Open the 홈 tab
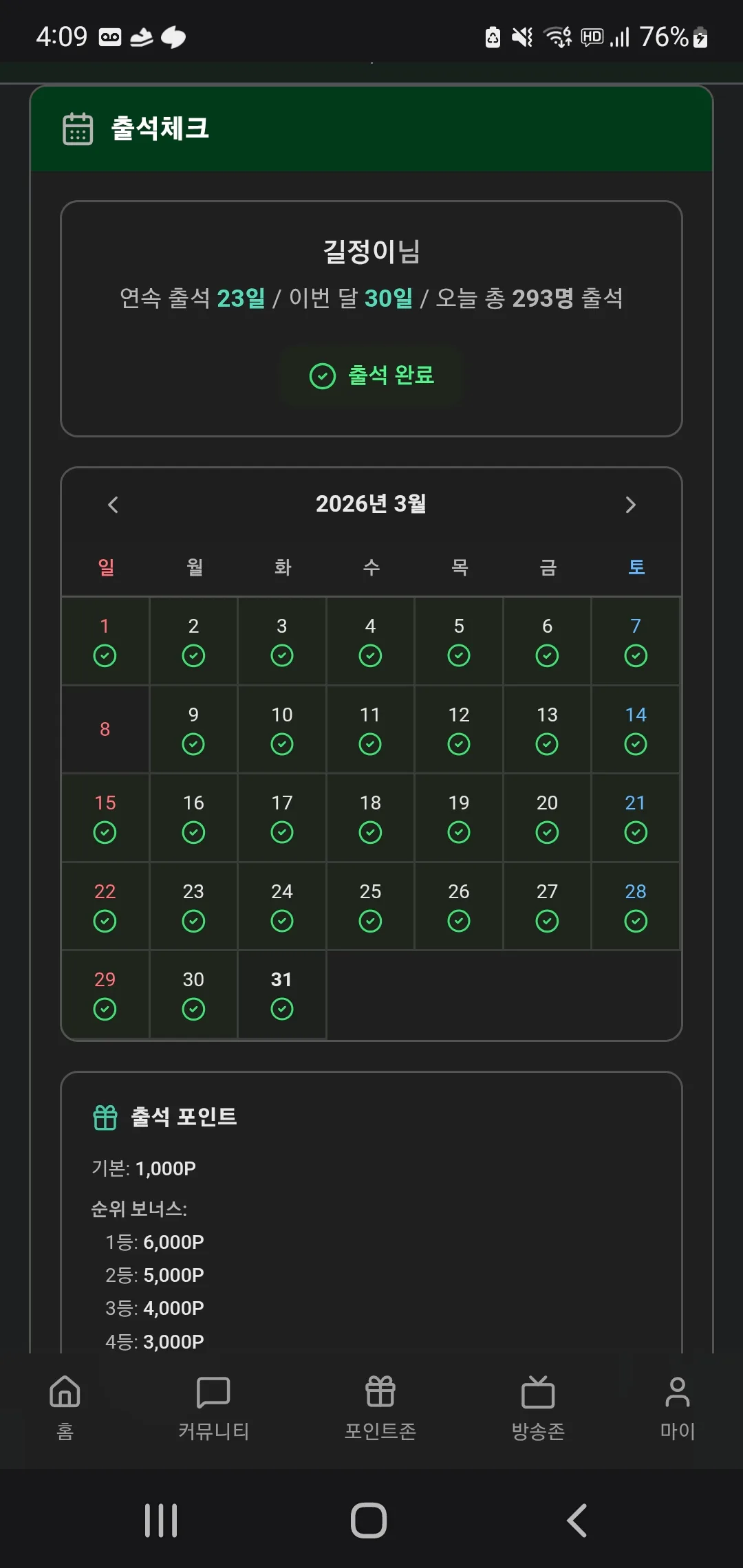This screenshot has height=1568, width=743. pyautogui.click(x=65, y=1407)
